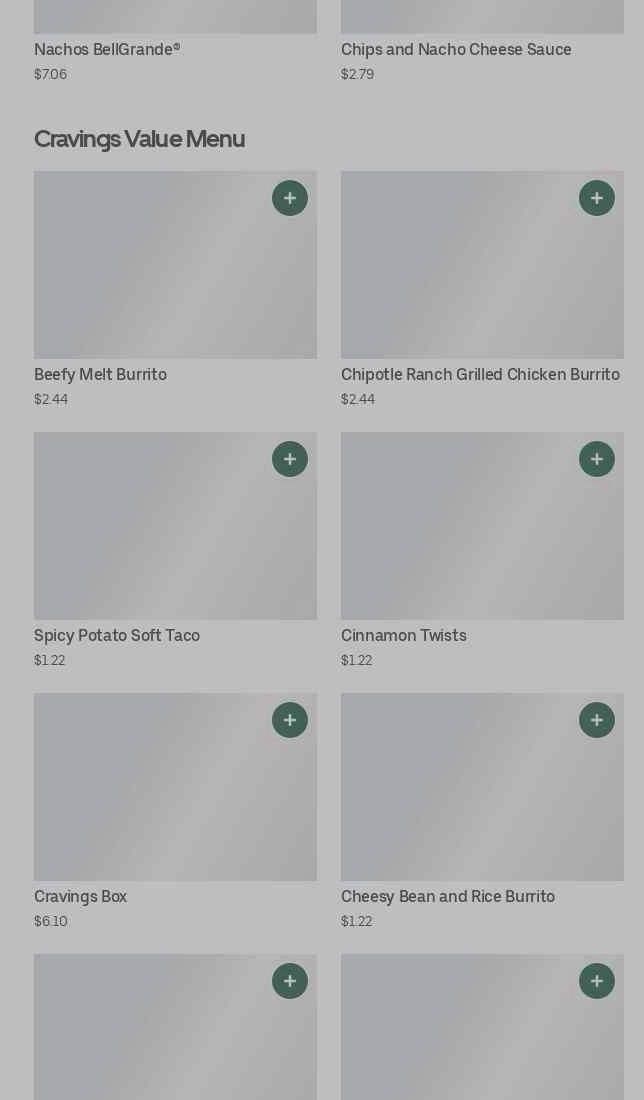644x1100 pixels.
Task: Open the Nachos BellGrande item
Action: click(175, 41)
